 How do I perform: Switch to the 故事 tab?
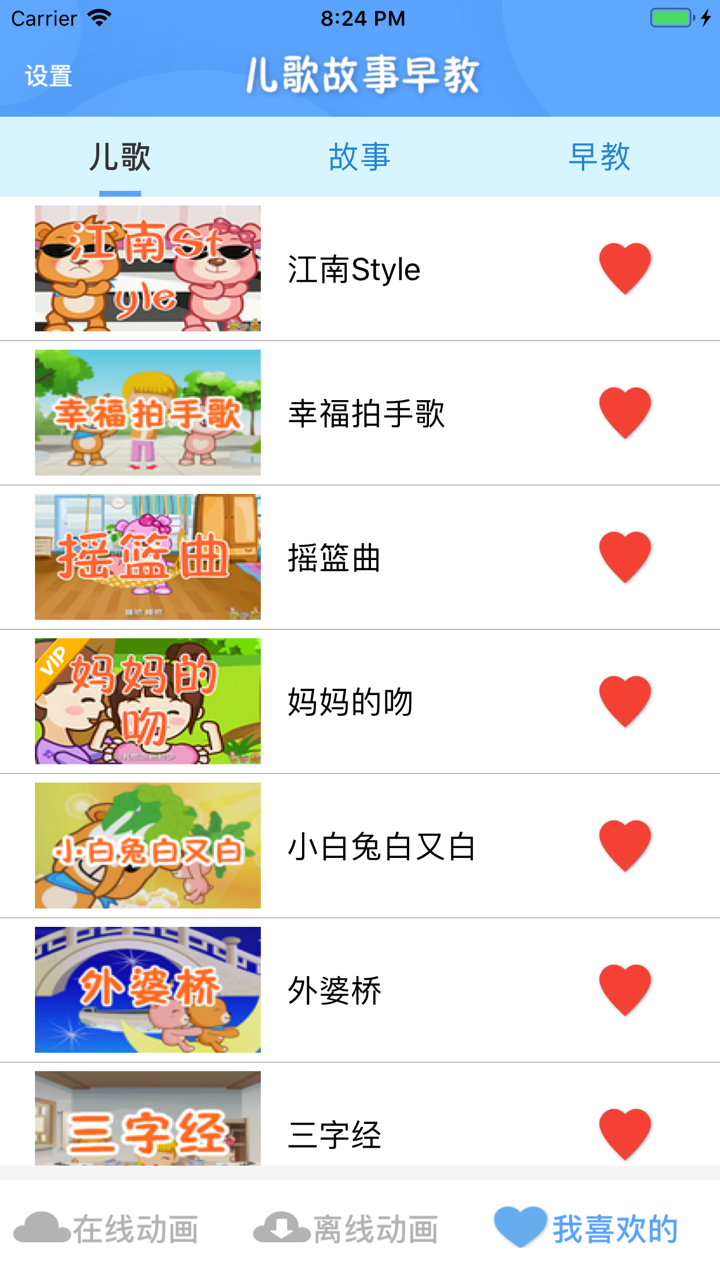[359, 157]
